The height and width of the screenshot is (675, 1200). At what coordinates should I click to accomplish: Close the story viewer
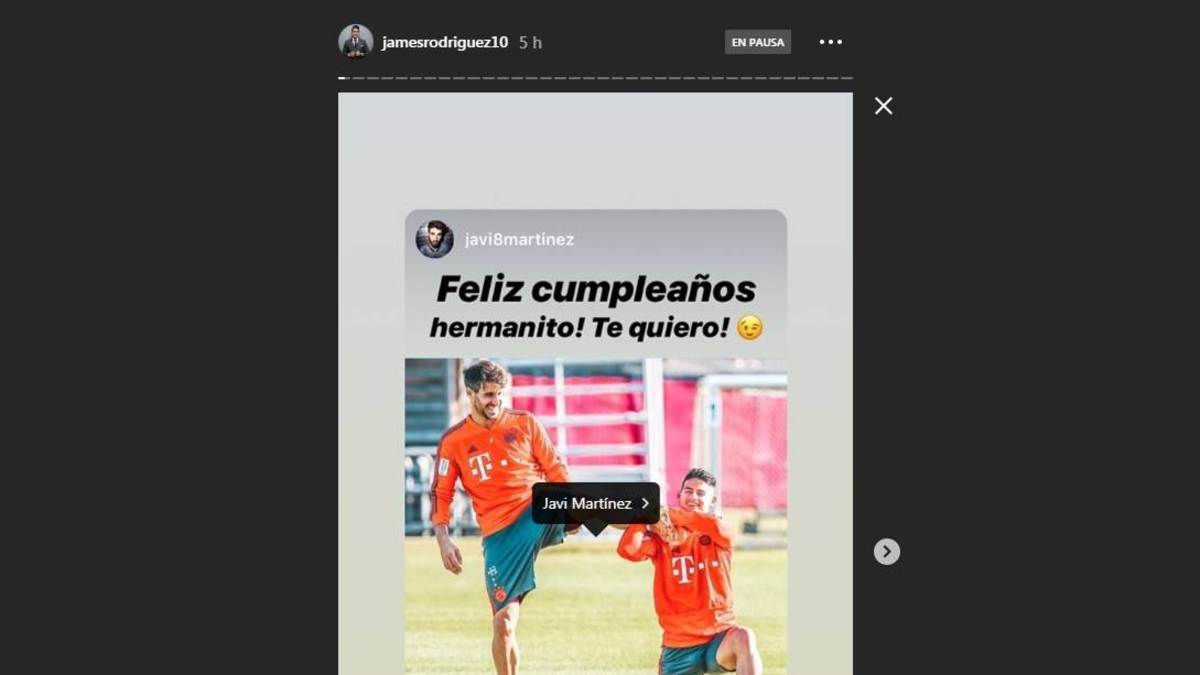tap(883, 106)
